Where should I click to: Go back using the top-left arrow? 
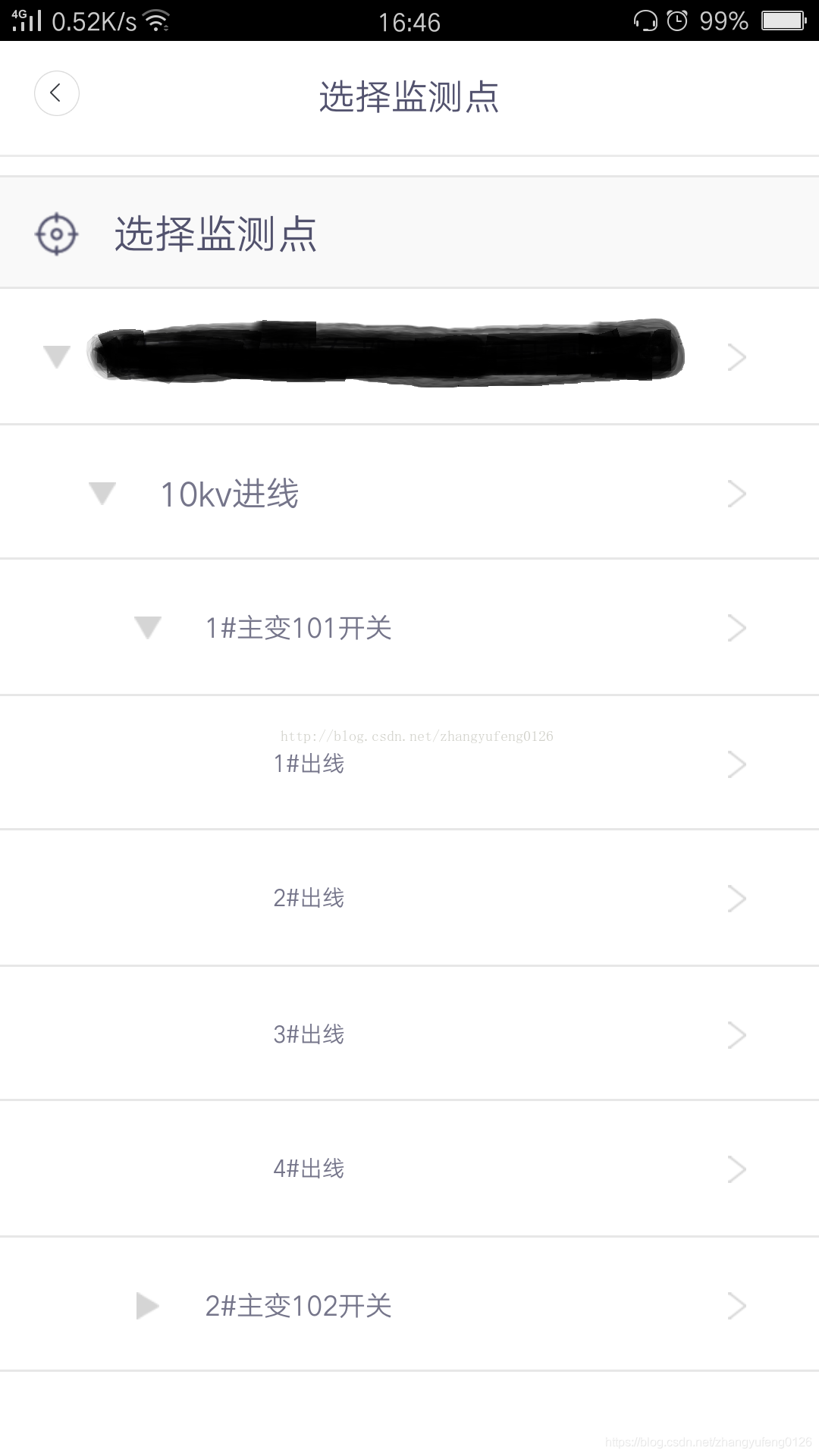click(x=57, y=93)
